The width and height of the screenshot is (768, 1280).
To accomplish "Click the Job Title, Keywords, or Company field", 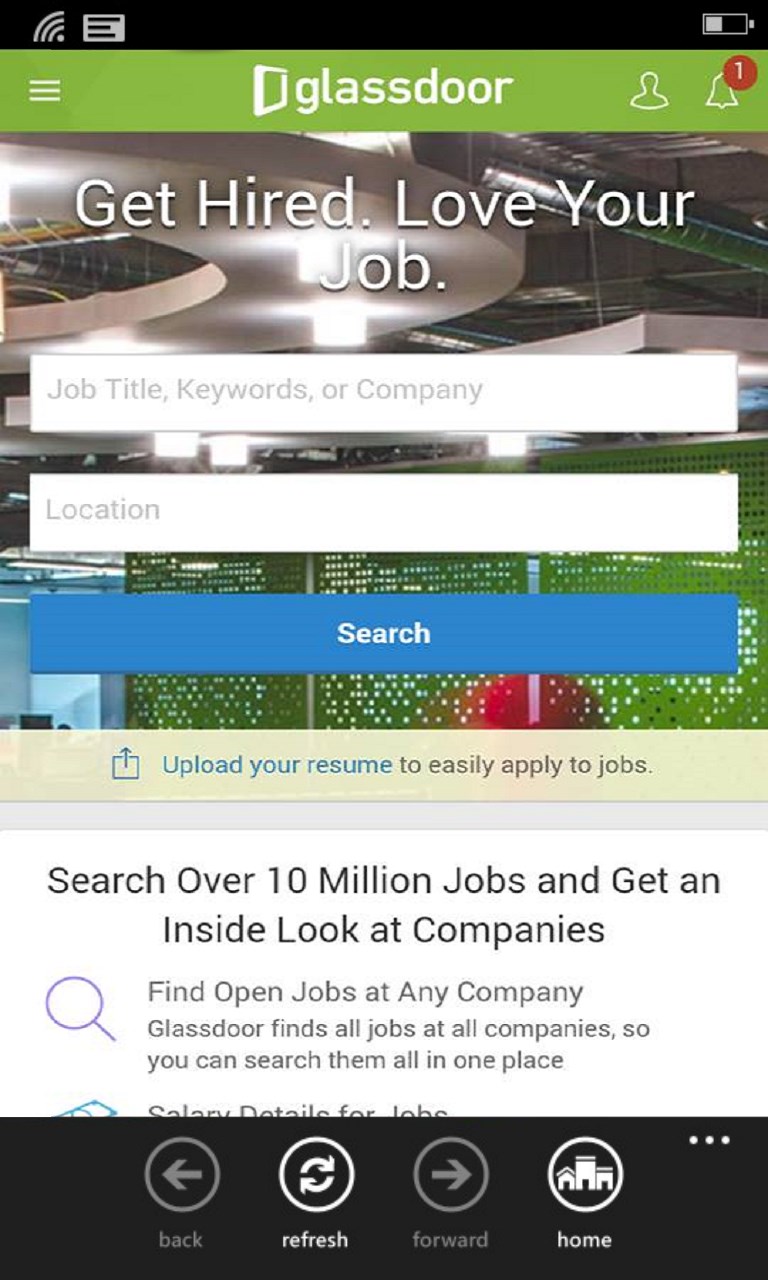I will (x=383, y=391).
